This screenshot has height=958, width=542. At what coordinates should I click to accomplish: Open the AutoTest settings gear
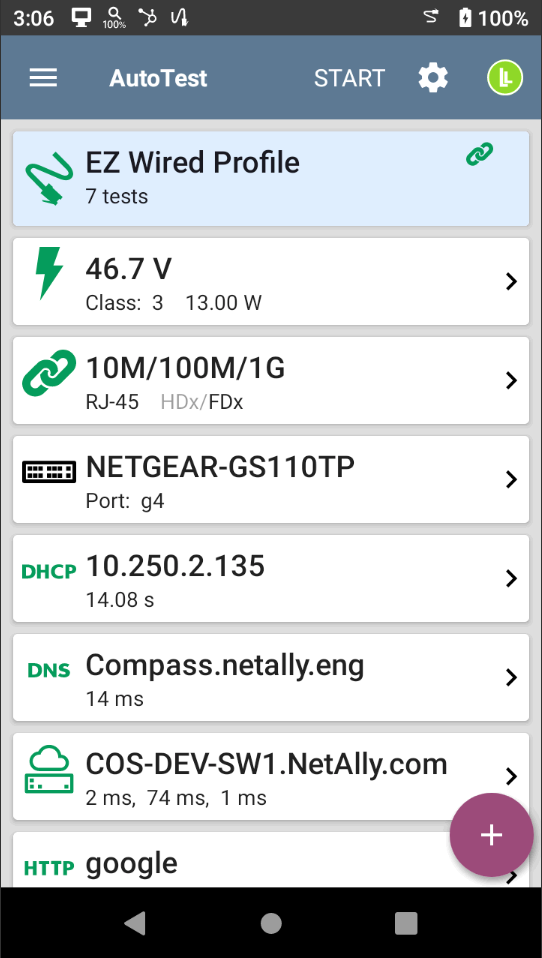coord(433,78)
